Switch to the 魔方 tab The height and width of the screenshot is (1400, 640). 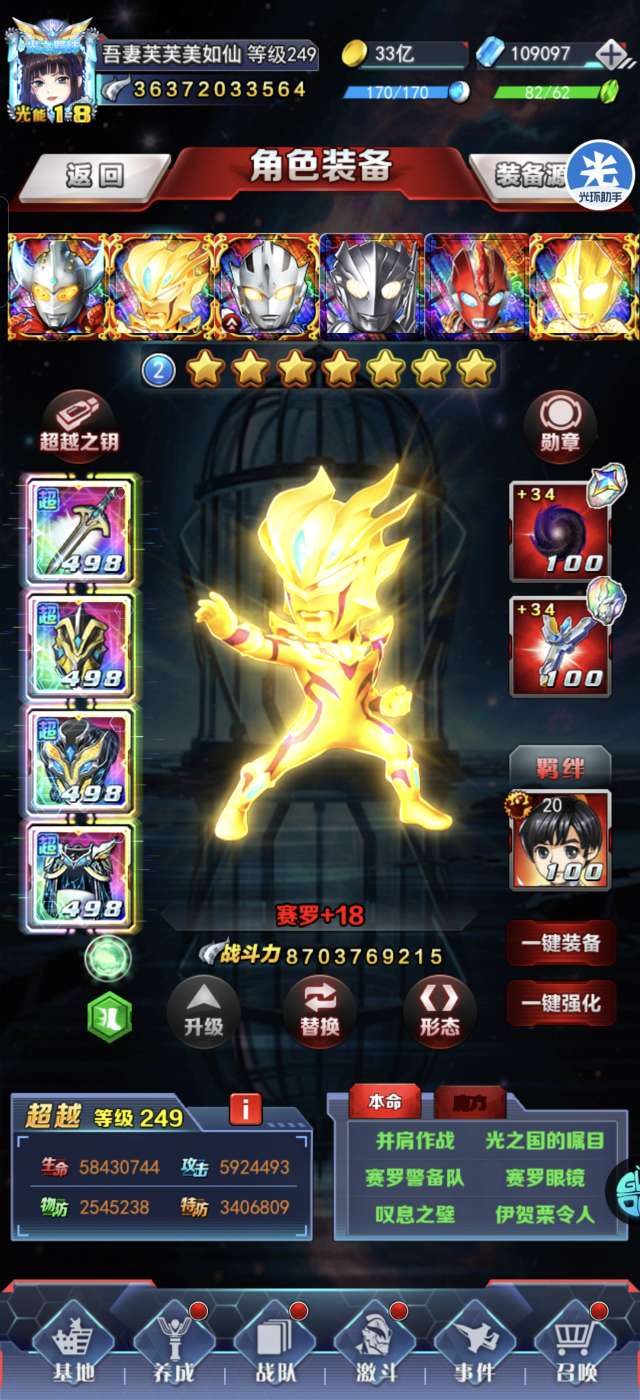click(469, 1103)
